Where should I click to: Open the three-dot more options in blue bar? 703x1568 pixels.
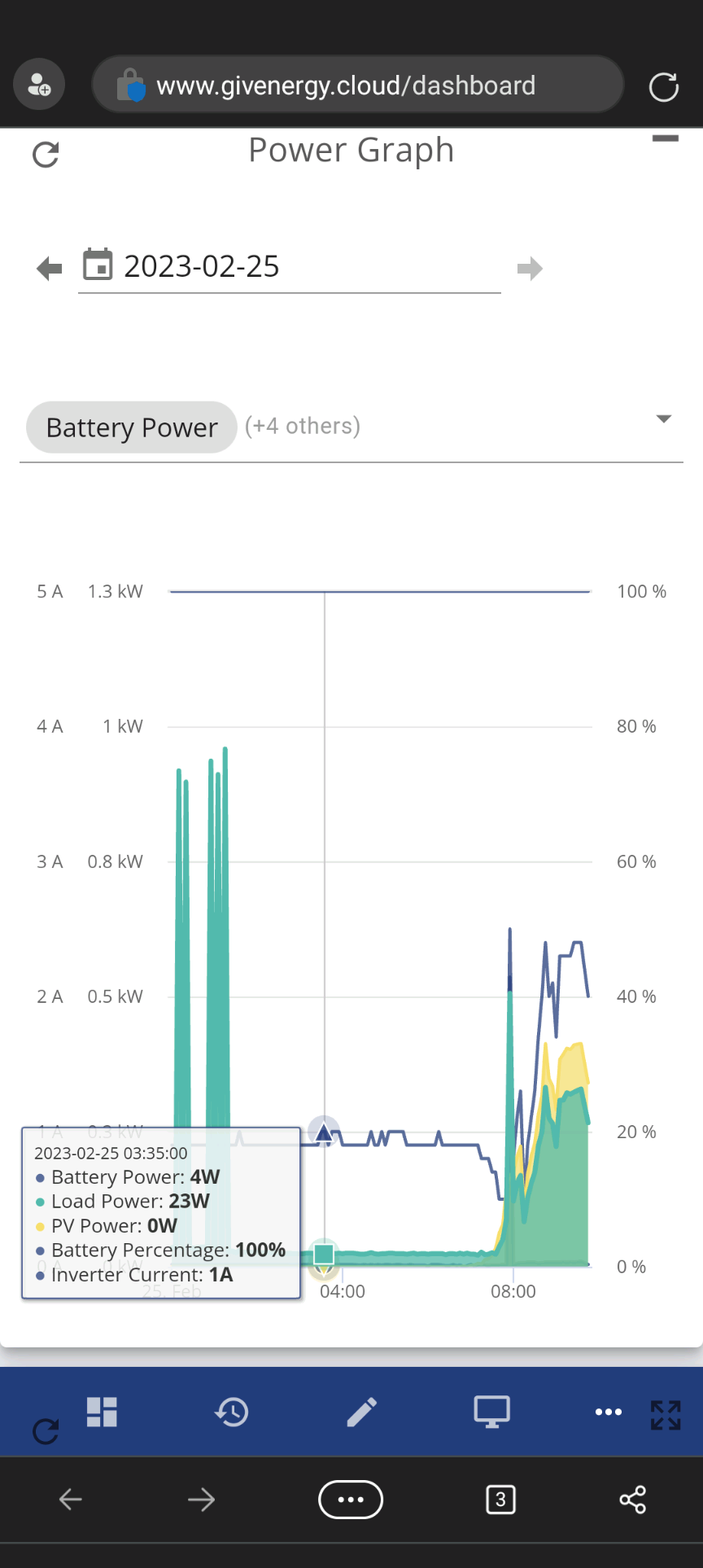tap(609, 1413)
